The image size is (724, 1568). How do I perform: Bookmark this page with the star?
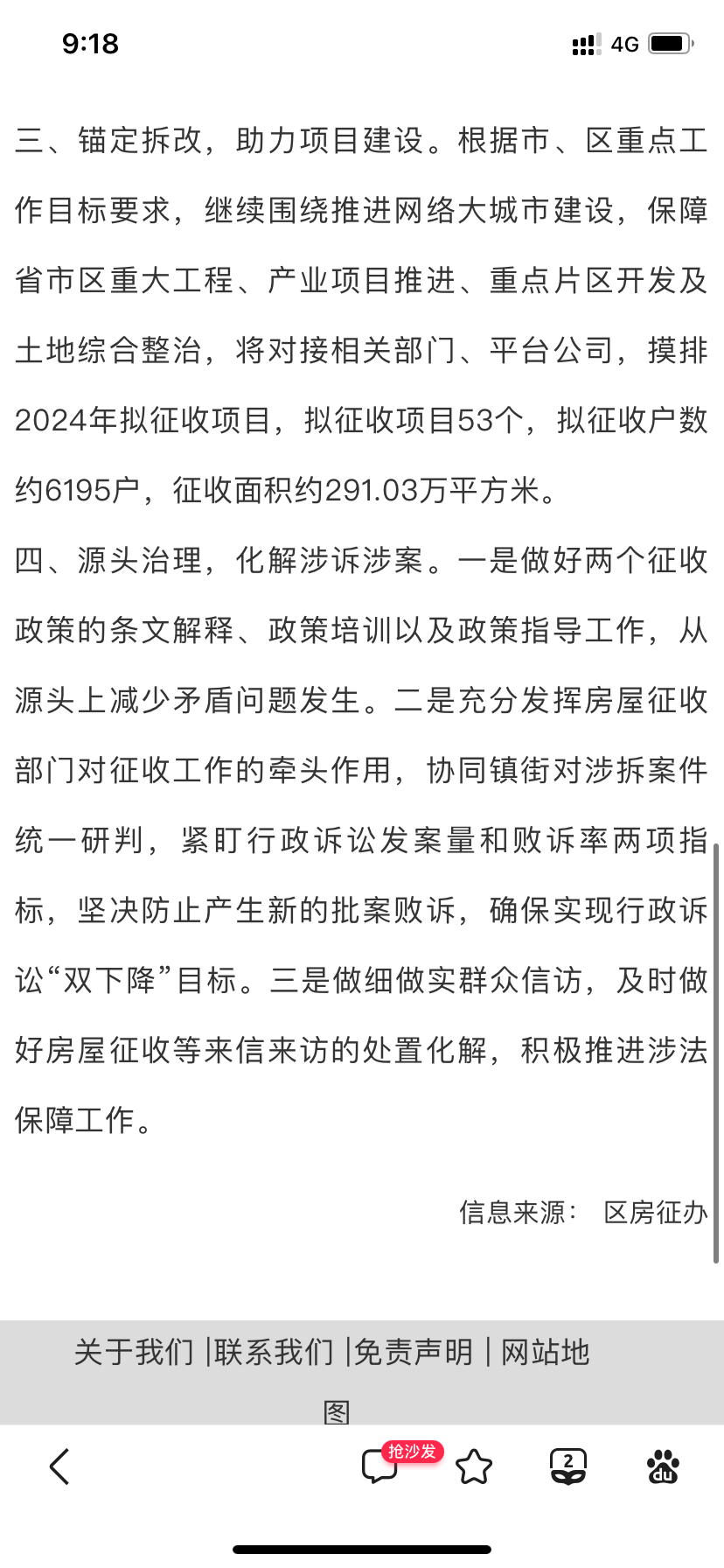click(x=474, y=1466)
